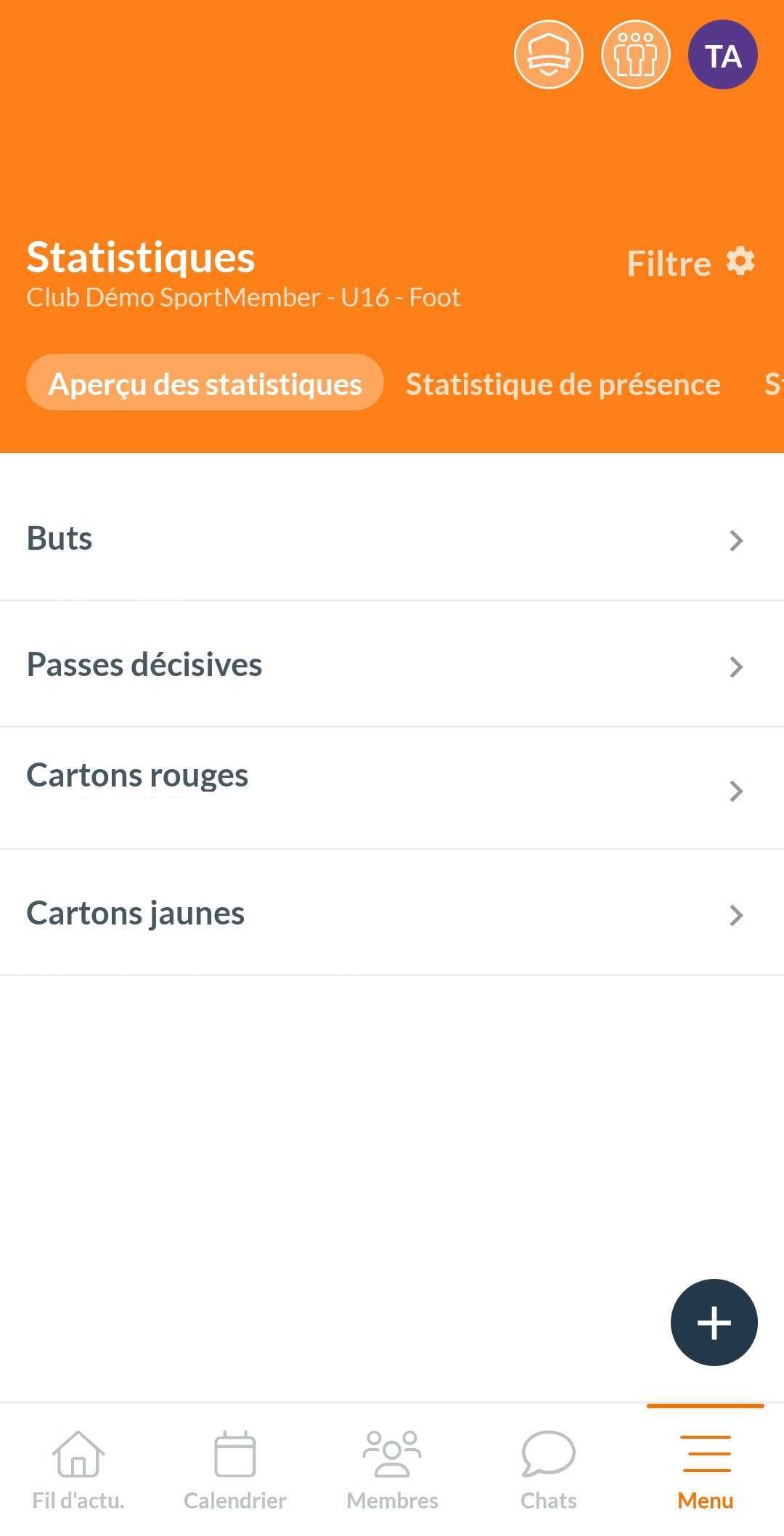Open the club cap icon
Screen dimensions: 784x1536
click(x=548, y=54)
